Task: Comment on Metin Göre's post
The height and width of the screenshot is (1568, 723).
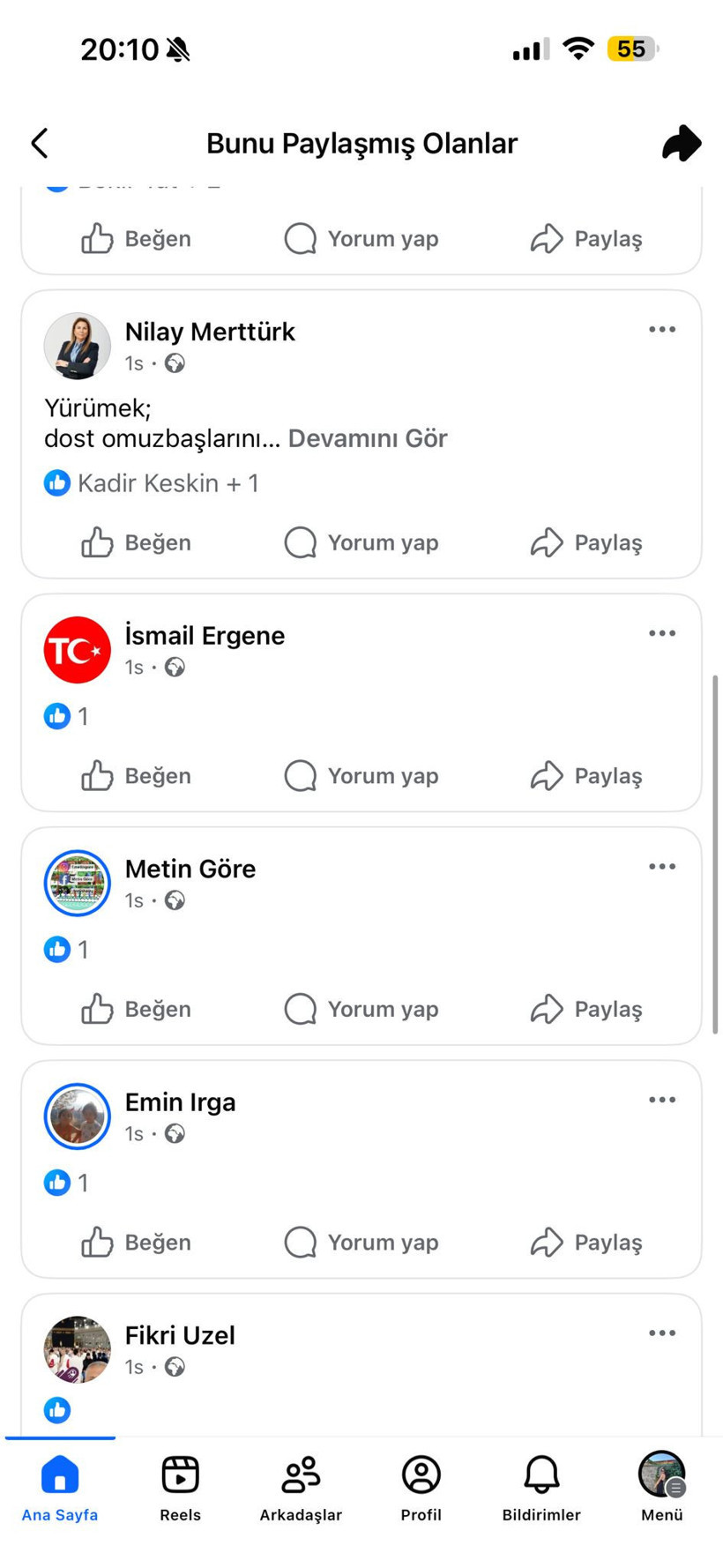Action: (361, 1009)
